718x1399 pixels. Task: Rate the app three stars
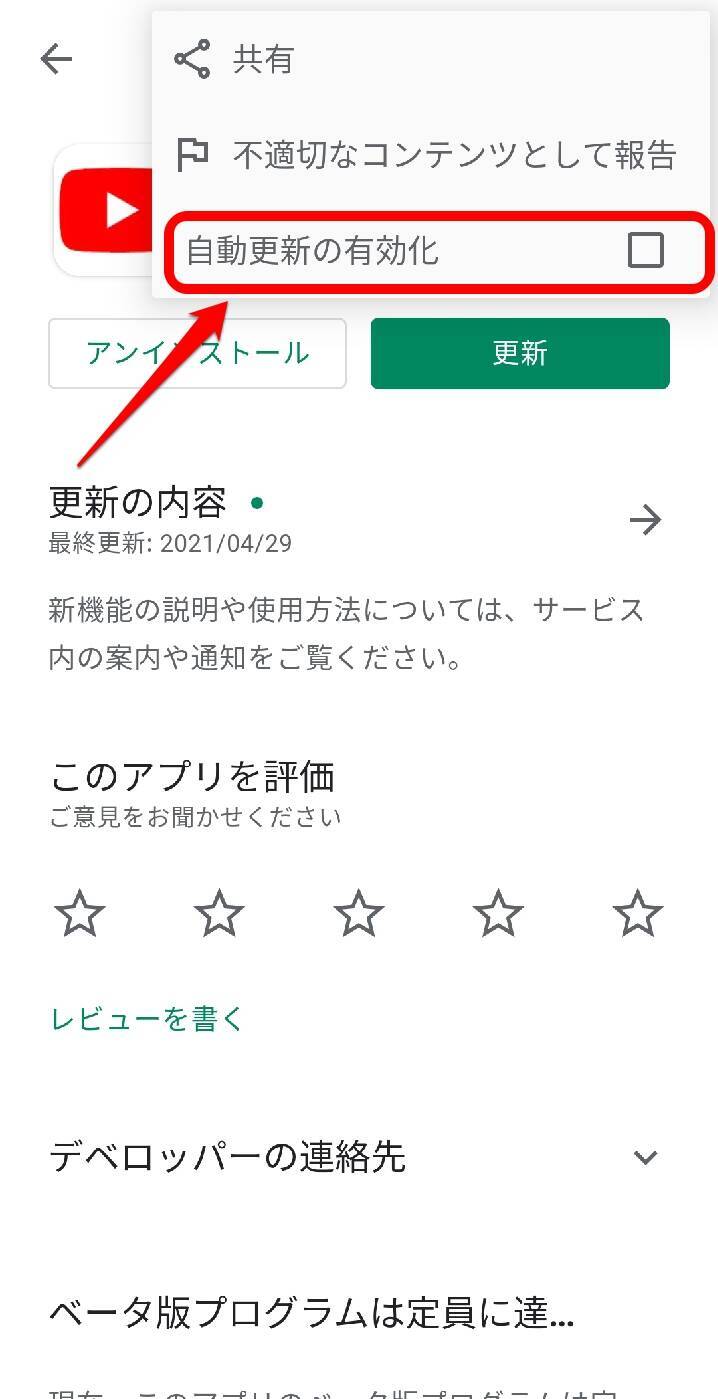tap(358, 914)
